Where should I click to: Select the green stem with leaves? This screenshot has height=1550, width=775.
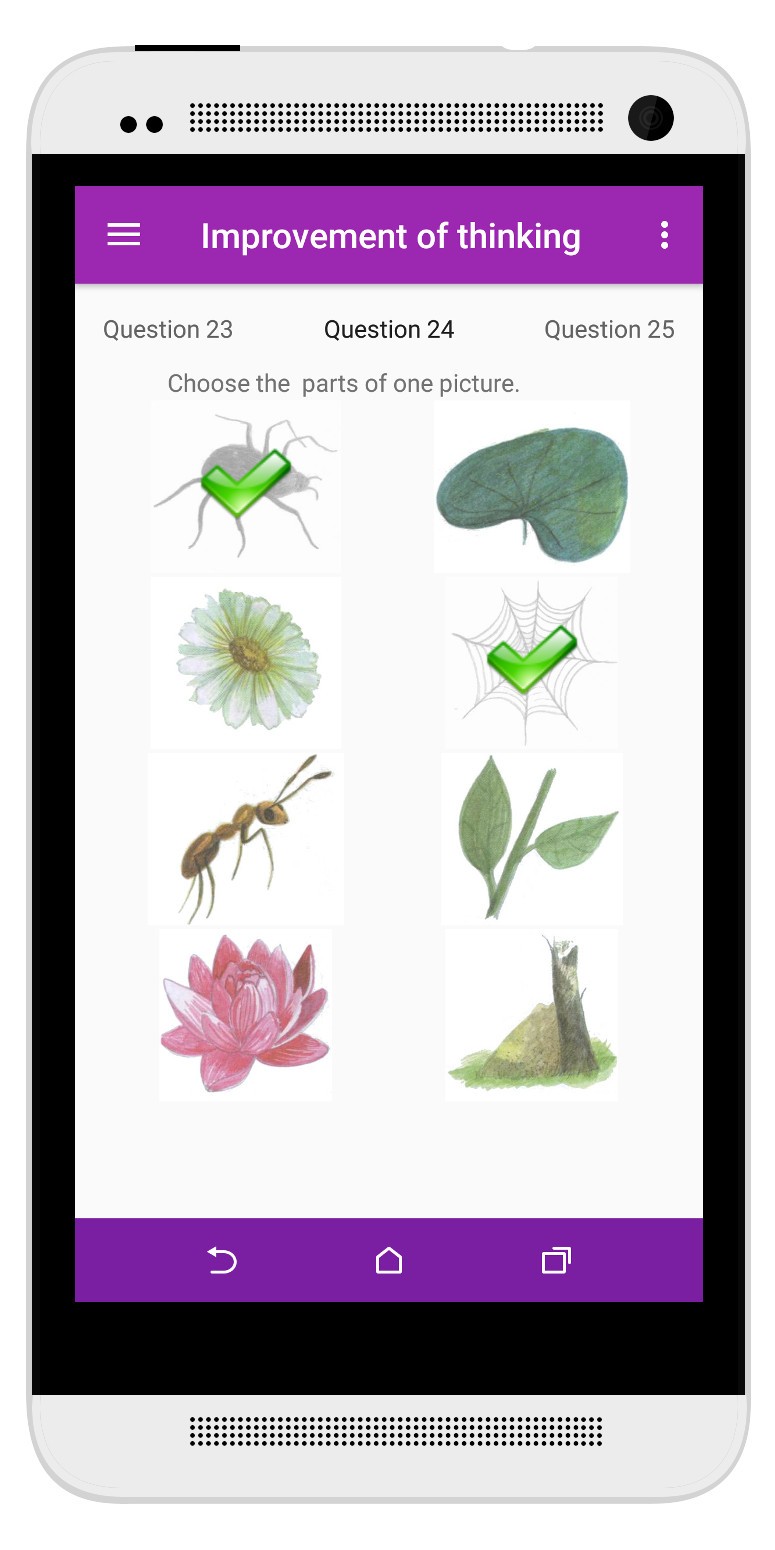tap(531, 838)
